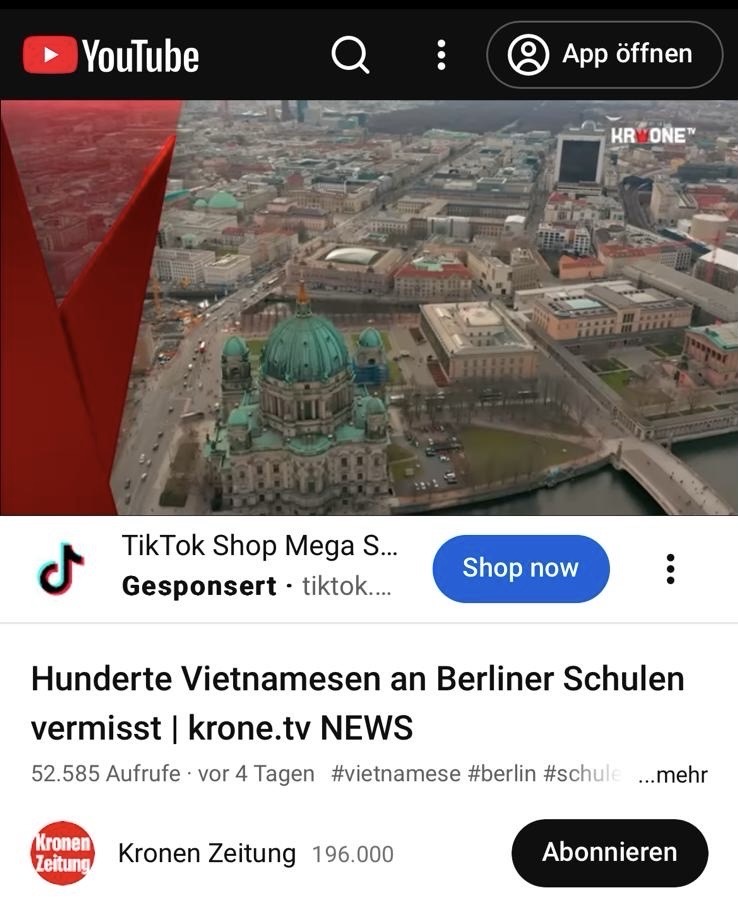The height and width of the screenshot is (912, 738).
Task: Subscribe via the Abonnieren button
Action: pyautogui.click(x=609, y=853)
